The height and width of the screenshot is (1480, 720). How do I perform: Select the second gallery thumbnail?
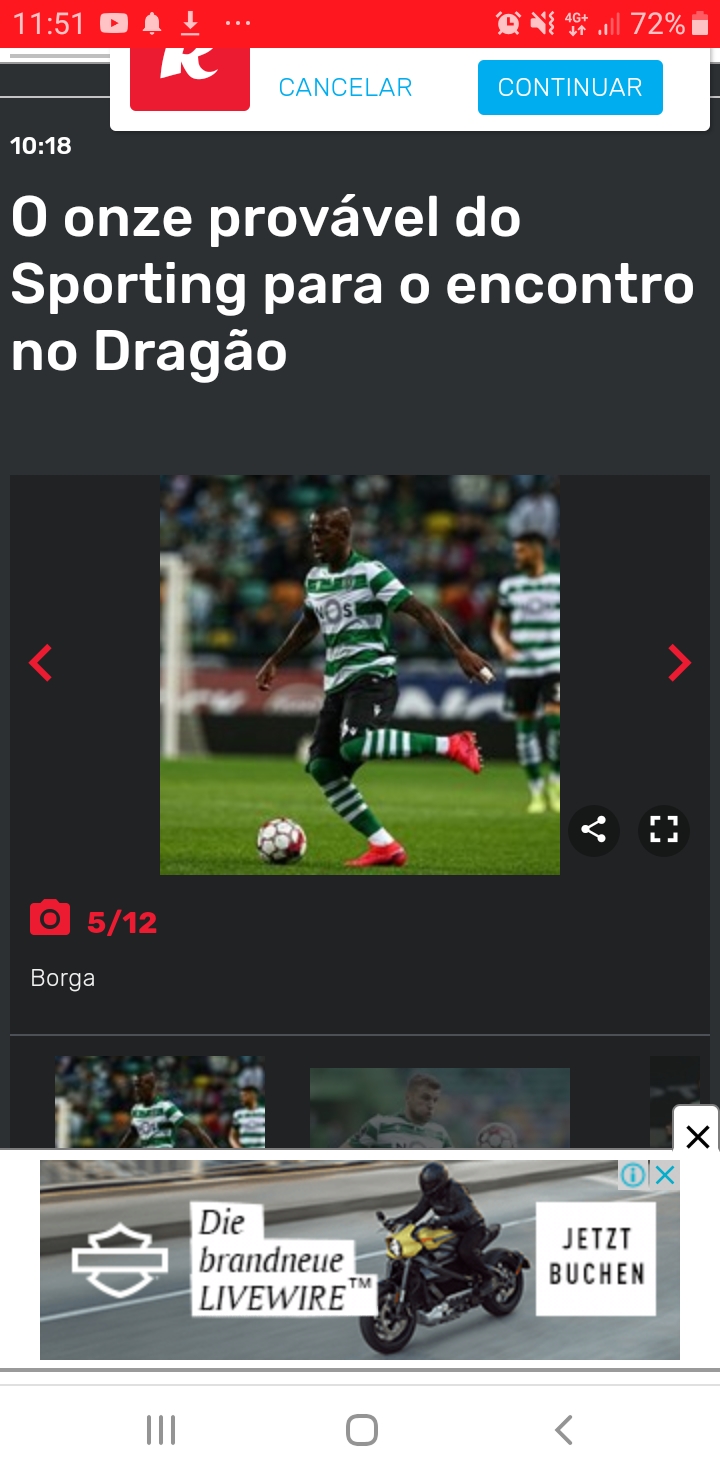(x=440, y=1108)
